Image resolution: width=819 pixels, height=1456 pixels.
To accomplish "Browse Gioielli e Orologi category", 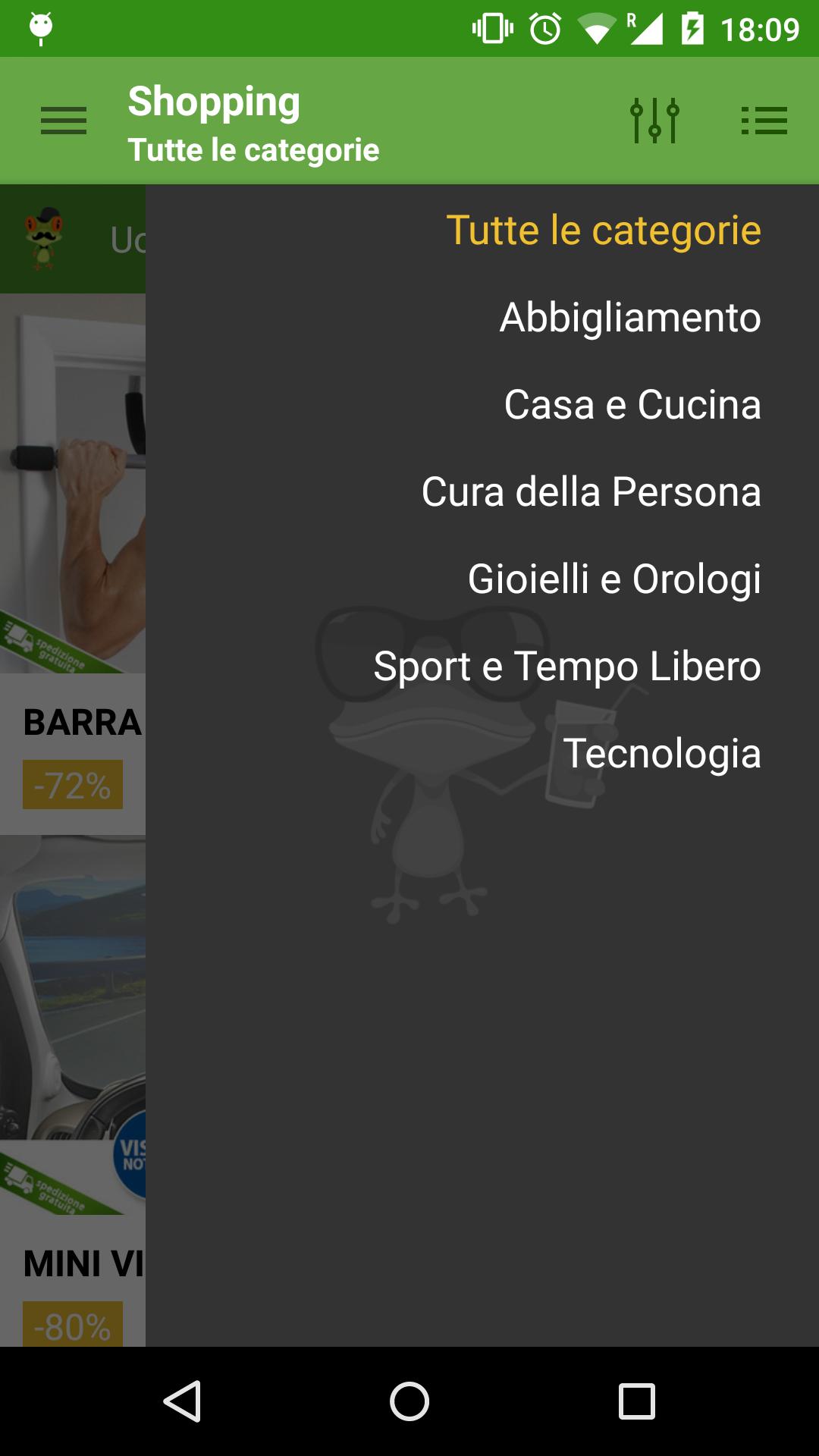I will (x=613, y=579).
